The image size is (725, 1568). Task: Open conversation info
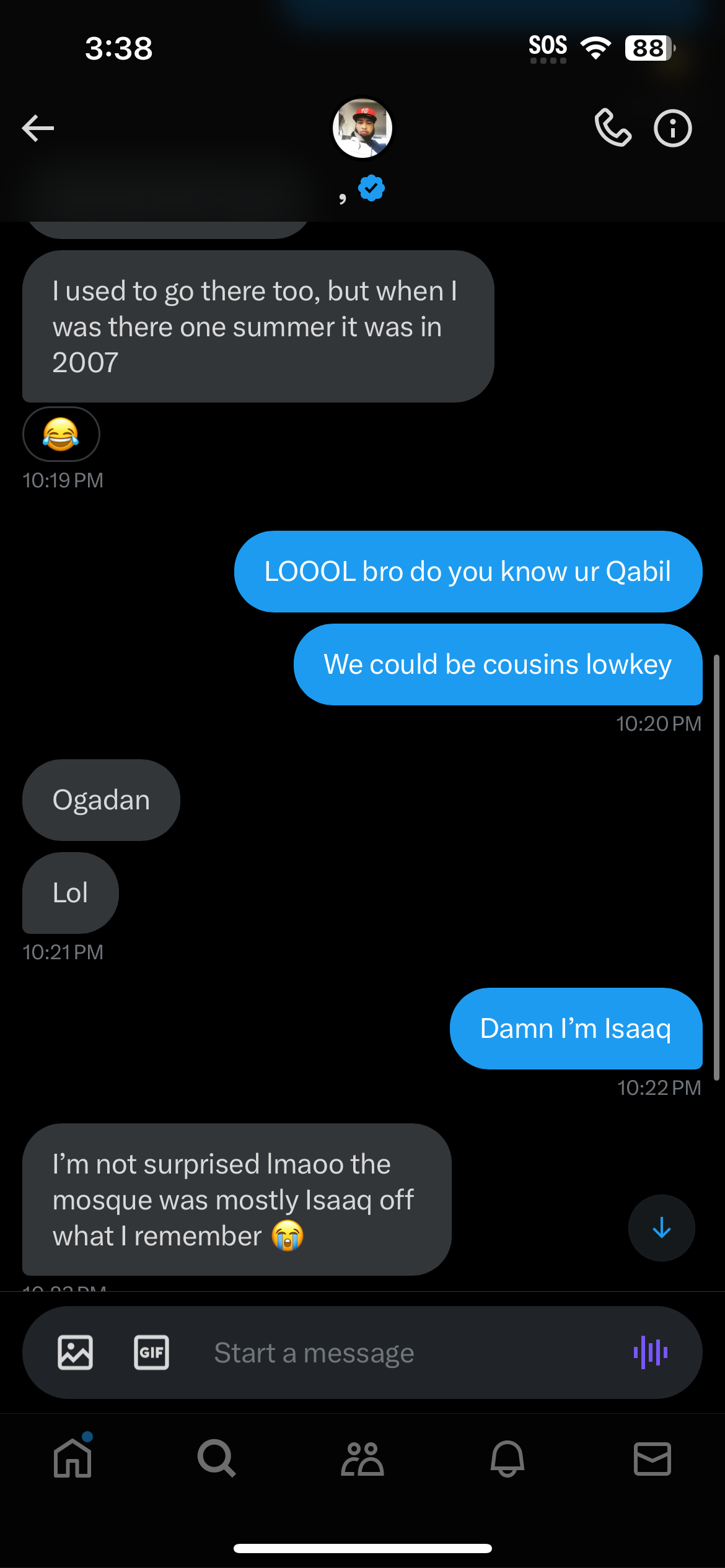[x=672, y=128]
